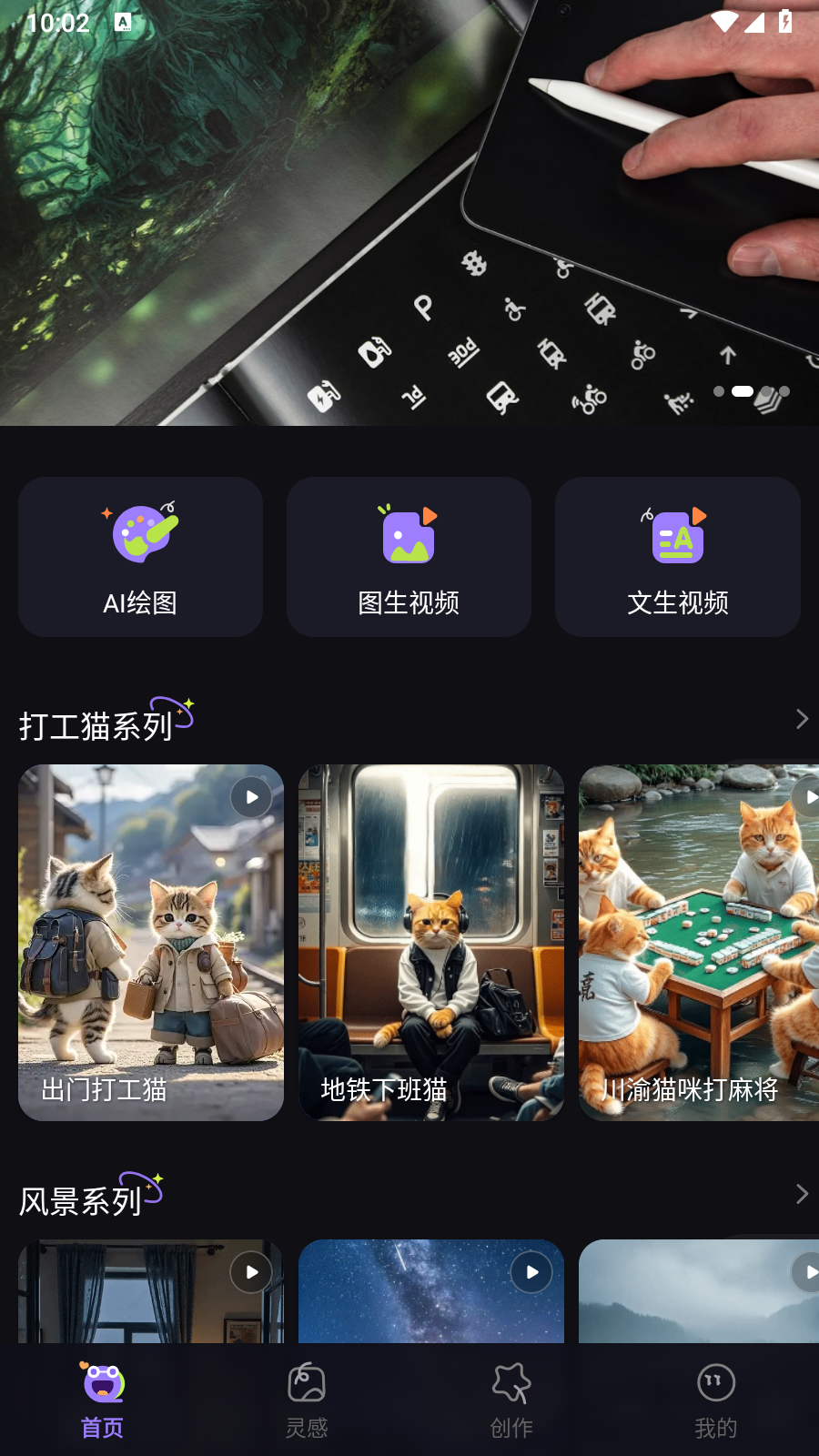Open the misty mountain landscape video
This screenshot has height=1456, width=819.
(699, 1291)
